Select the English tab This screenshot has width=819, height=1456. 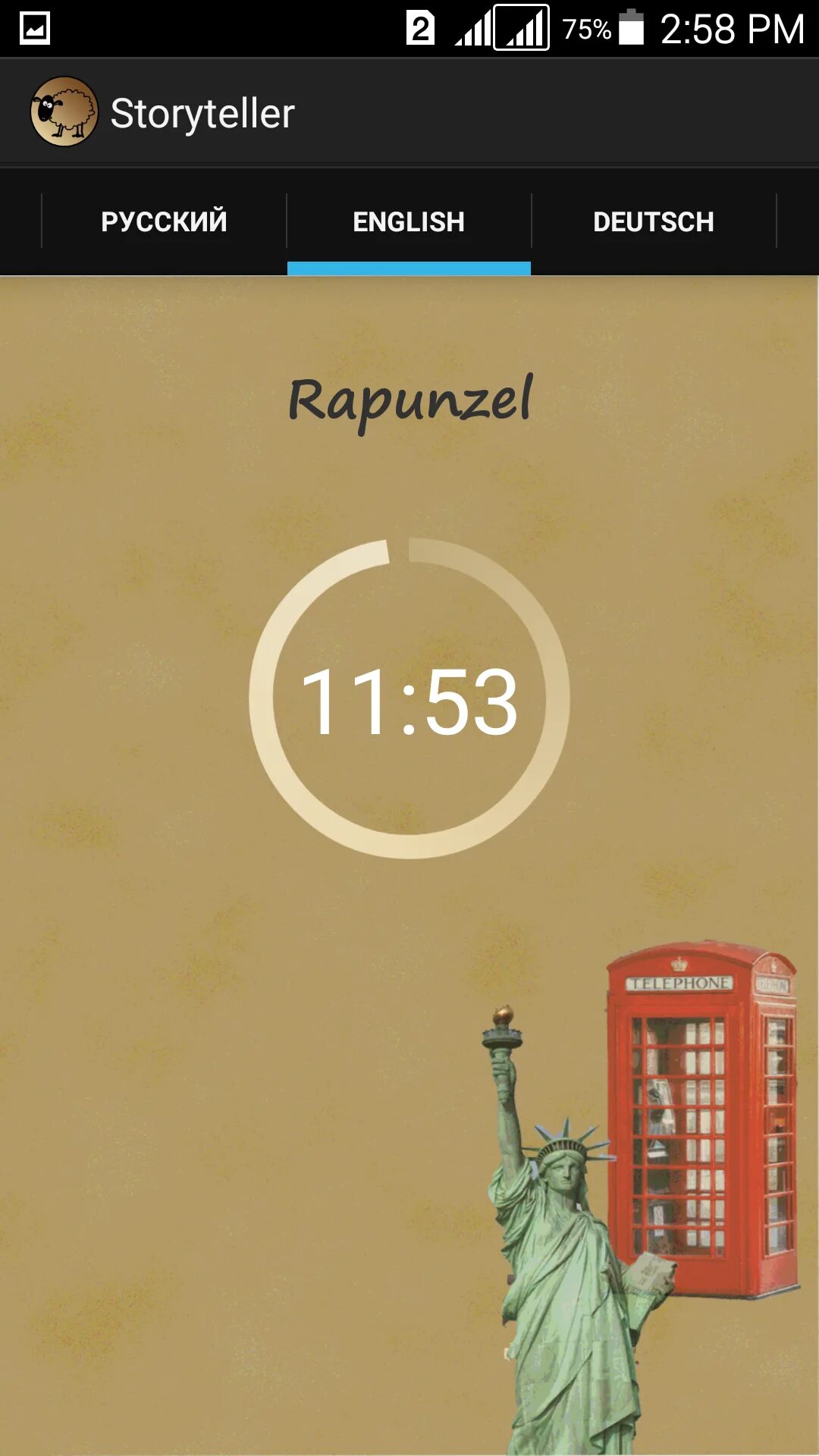coord(409,221)
